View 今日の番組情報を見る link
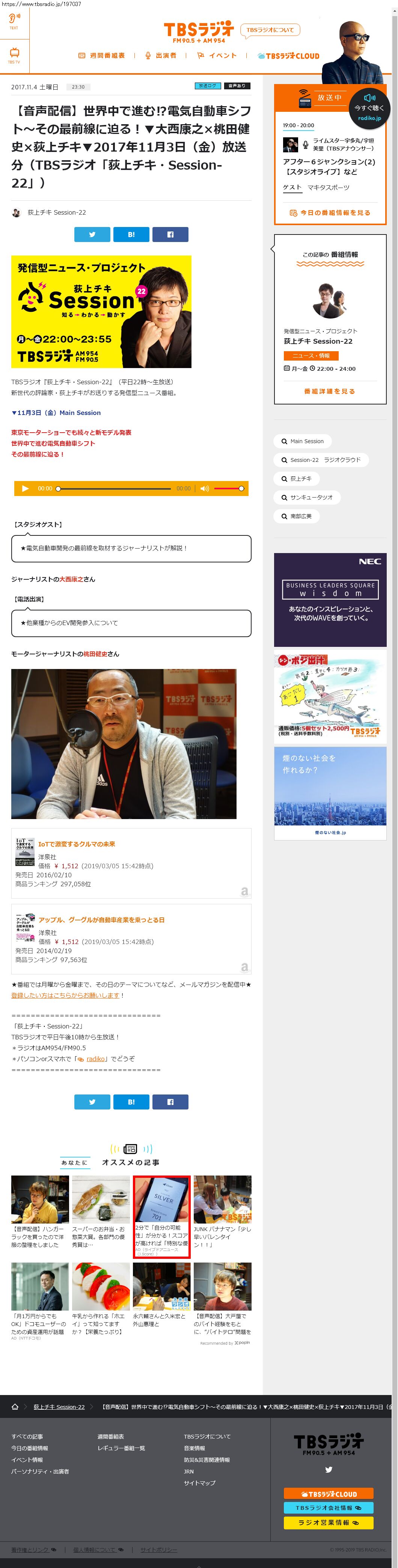Viewport: 398px width, 1568px height. click(x=330, y=213)
